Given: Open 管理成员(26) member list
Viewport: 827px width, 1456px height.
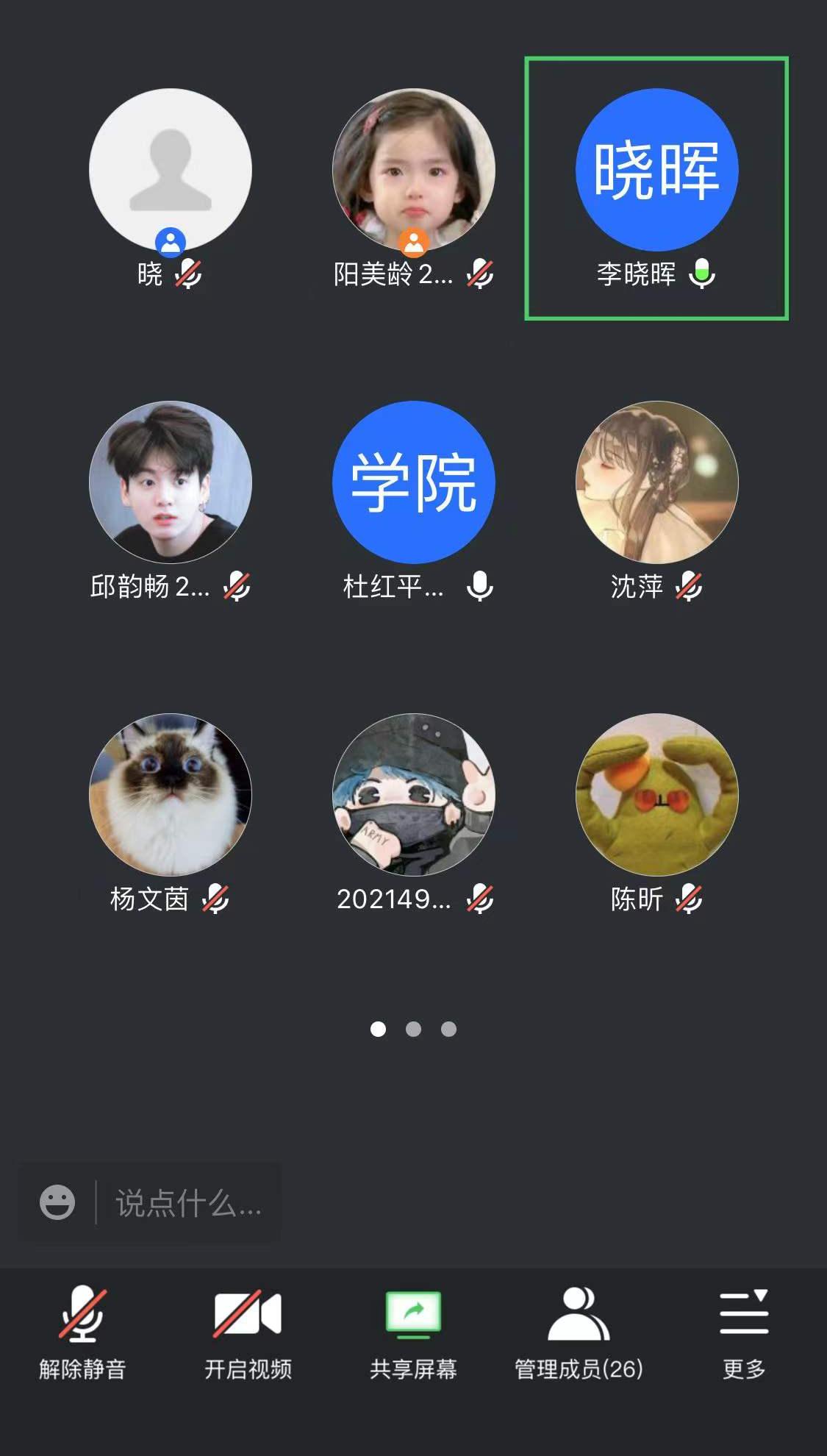Looking at the screenshot, I should [579, 1332].
